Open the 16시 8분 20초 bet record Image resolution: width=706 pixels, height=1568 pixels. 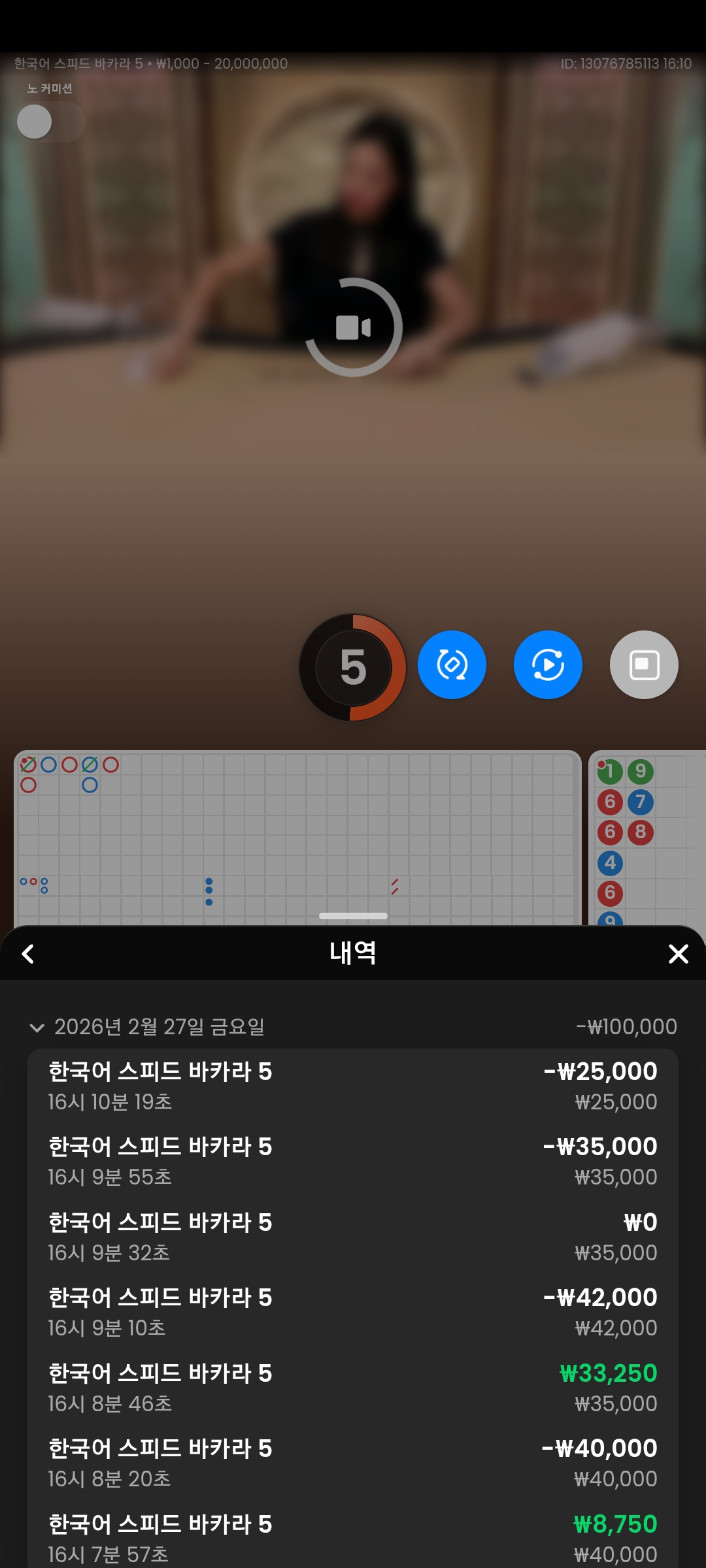353,1463
